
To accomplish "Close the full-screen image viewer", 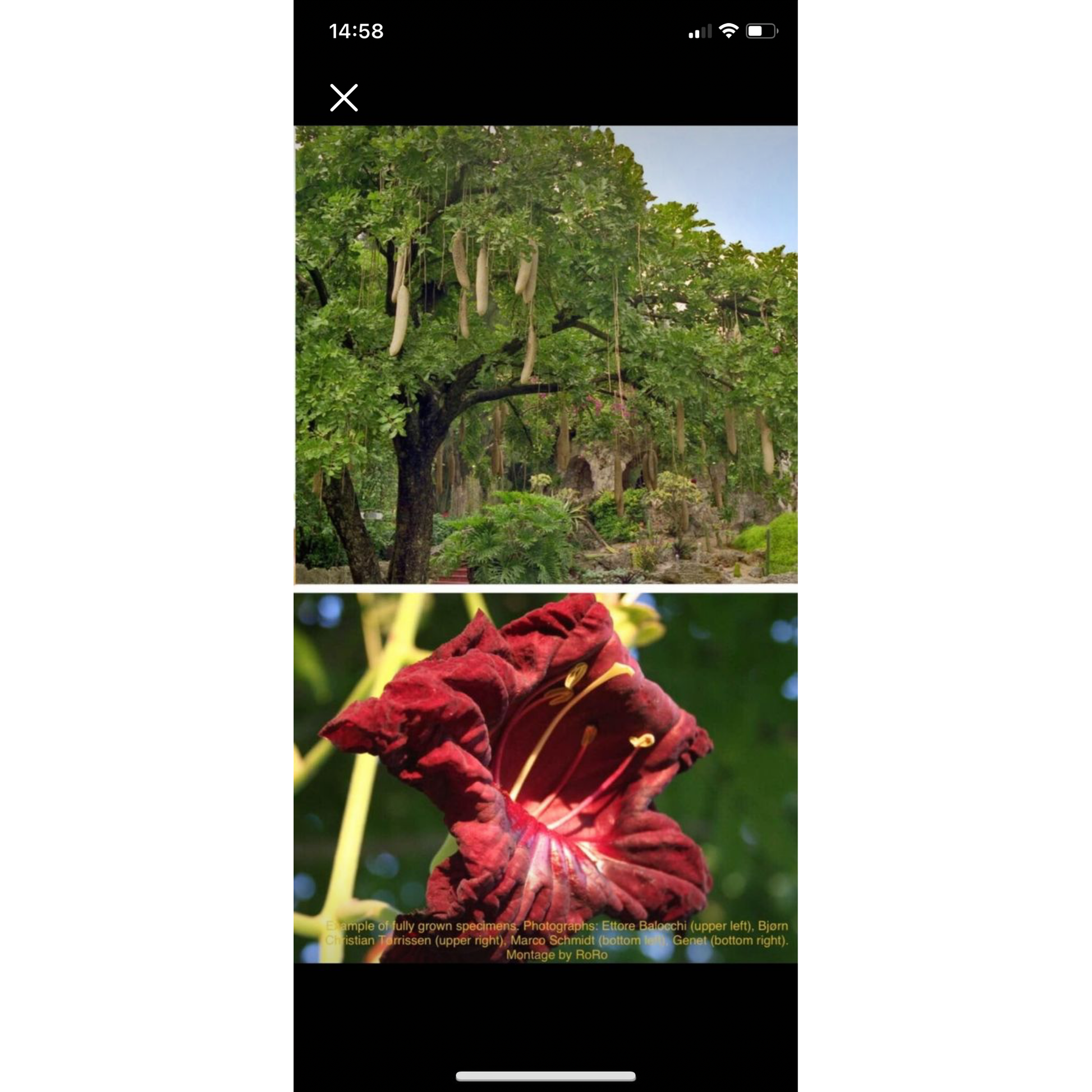I will pos(343,98).
